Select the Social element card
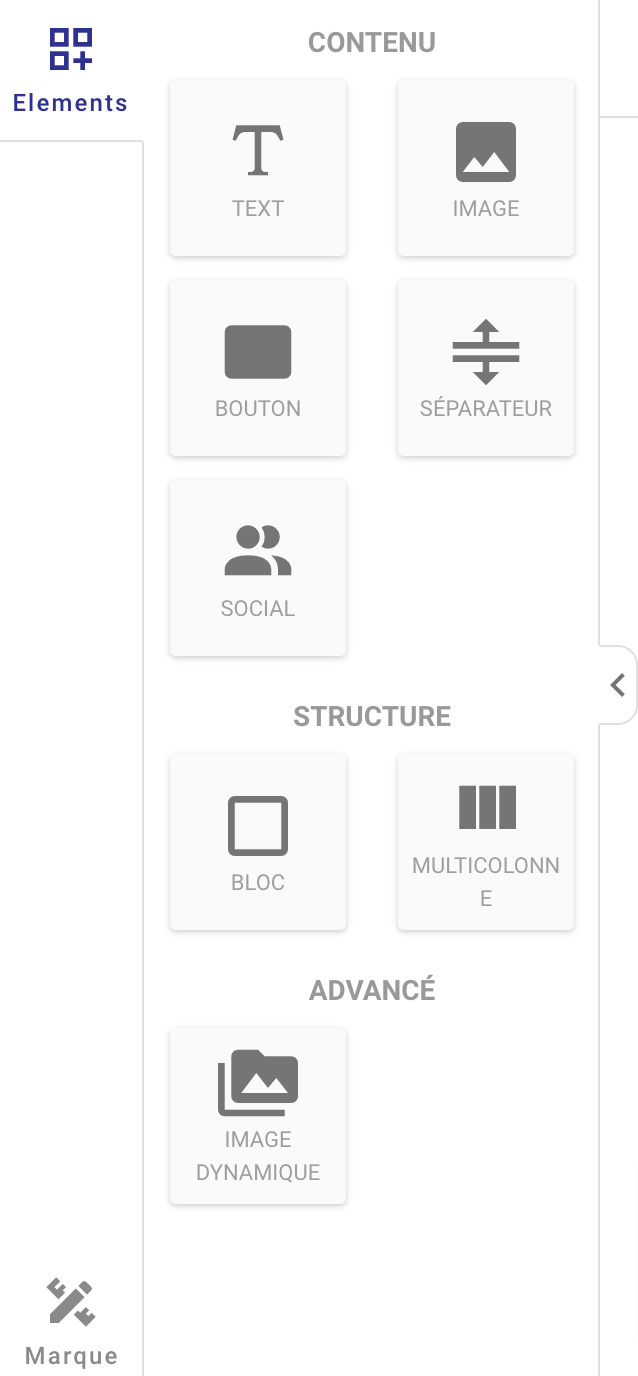 point(258,568)
